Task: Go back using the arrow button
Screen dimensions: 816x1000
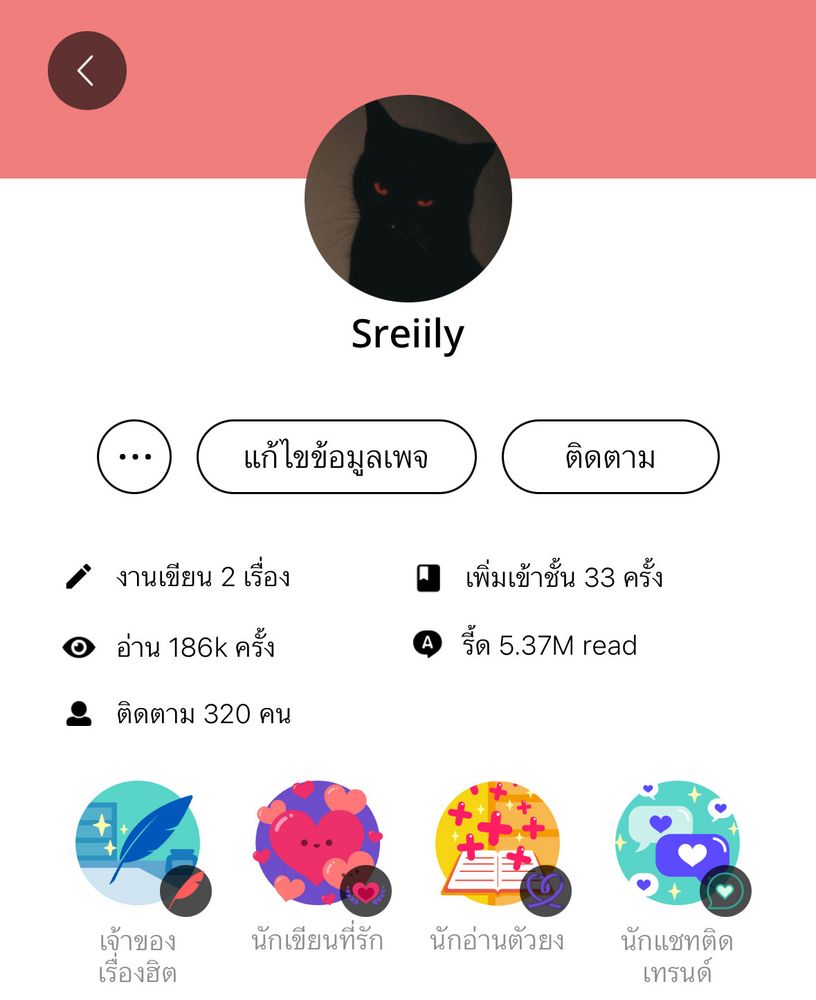Action: pos(87,71)
